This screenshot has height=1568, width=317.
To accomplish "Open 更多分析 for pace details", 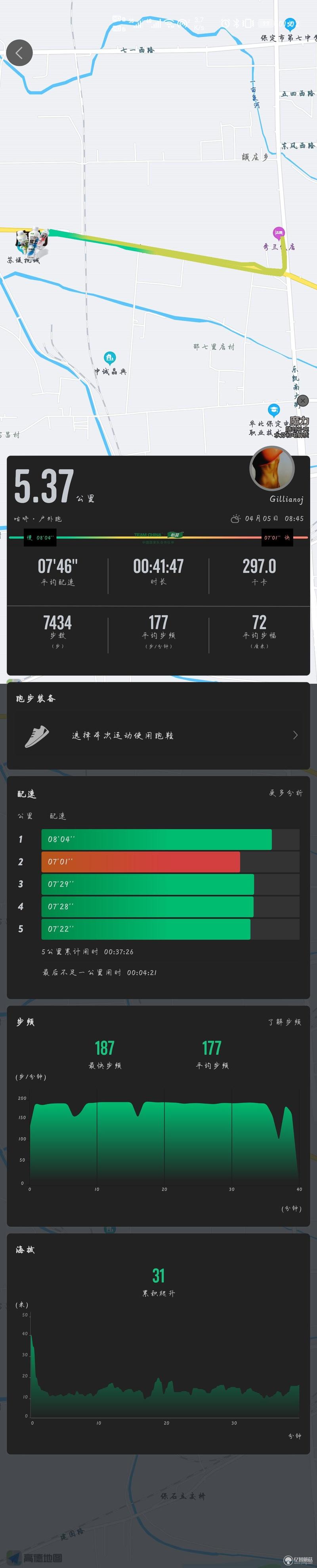I will click(285, 793).
